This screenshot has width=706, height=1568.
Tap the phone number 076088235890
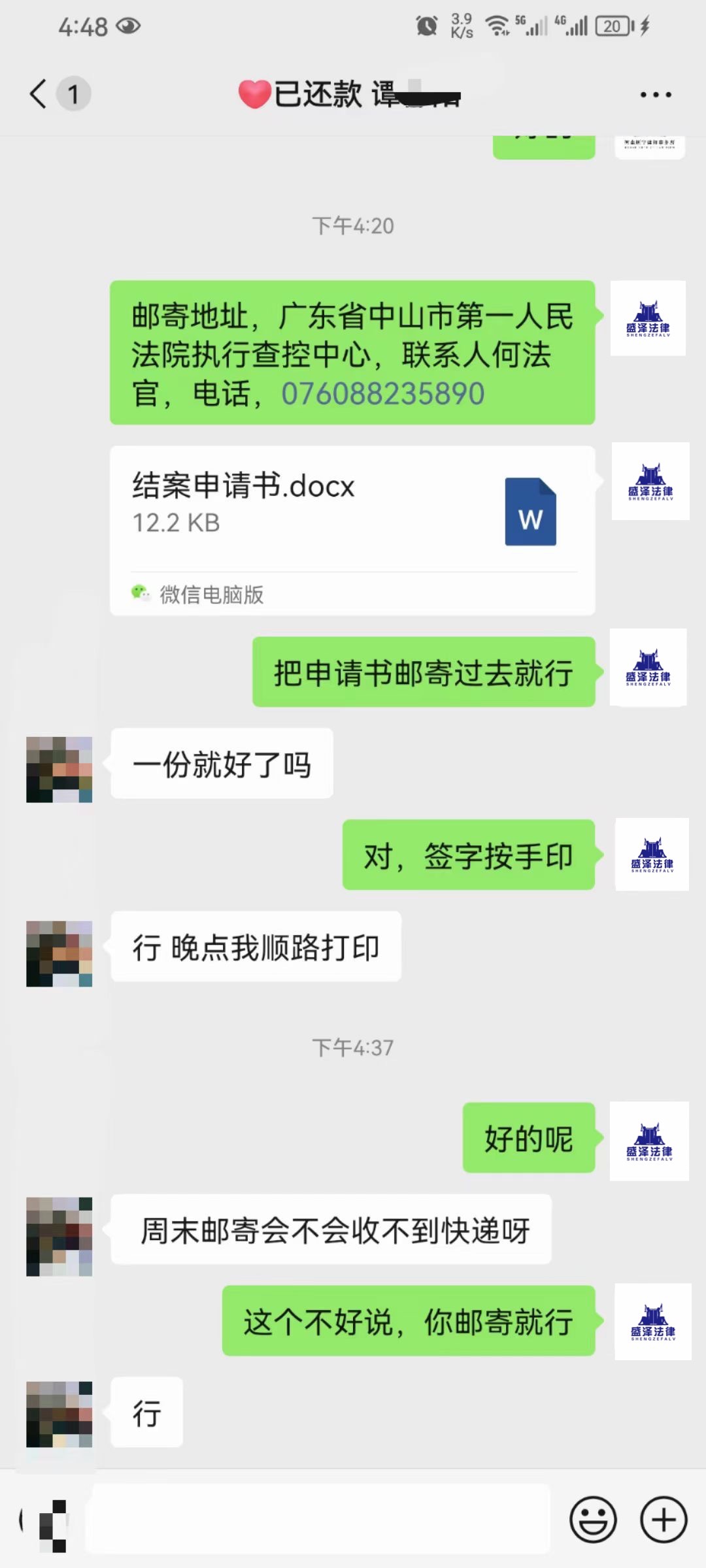[383, 394]
